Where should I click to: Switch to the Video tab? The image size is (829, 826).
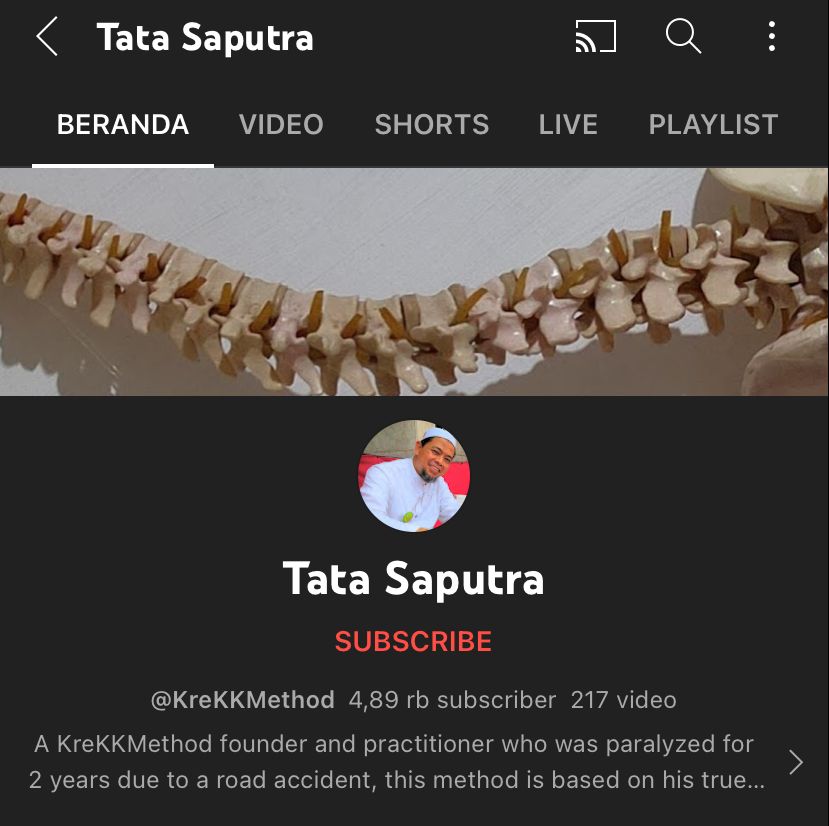[x=281, y=125]
